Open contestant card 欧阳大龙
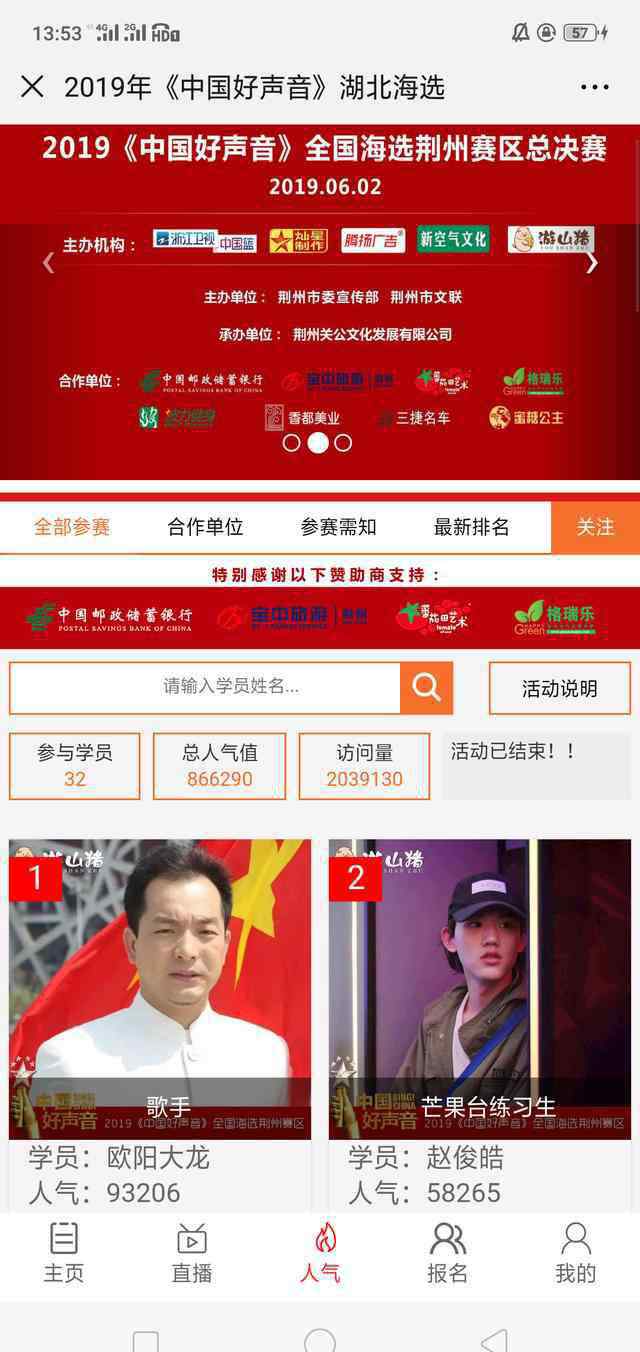This screenshot has height=1352, width=640. coord(160,1025)
